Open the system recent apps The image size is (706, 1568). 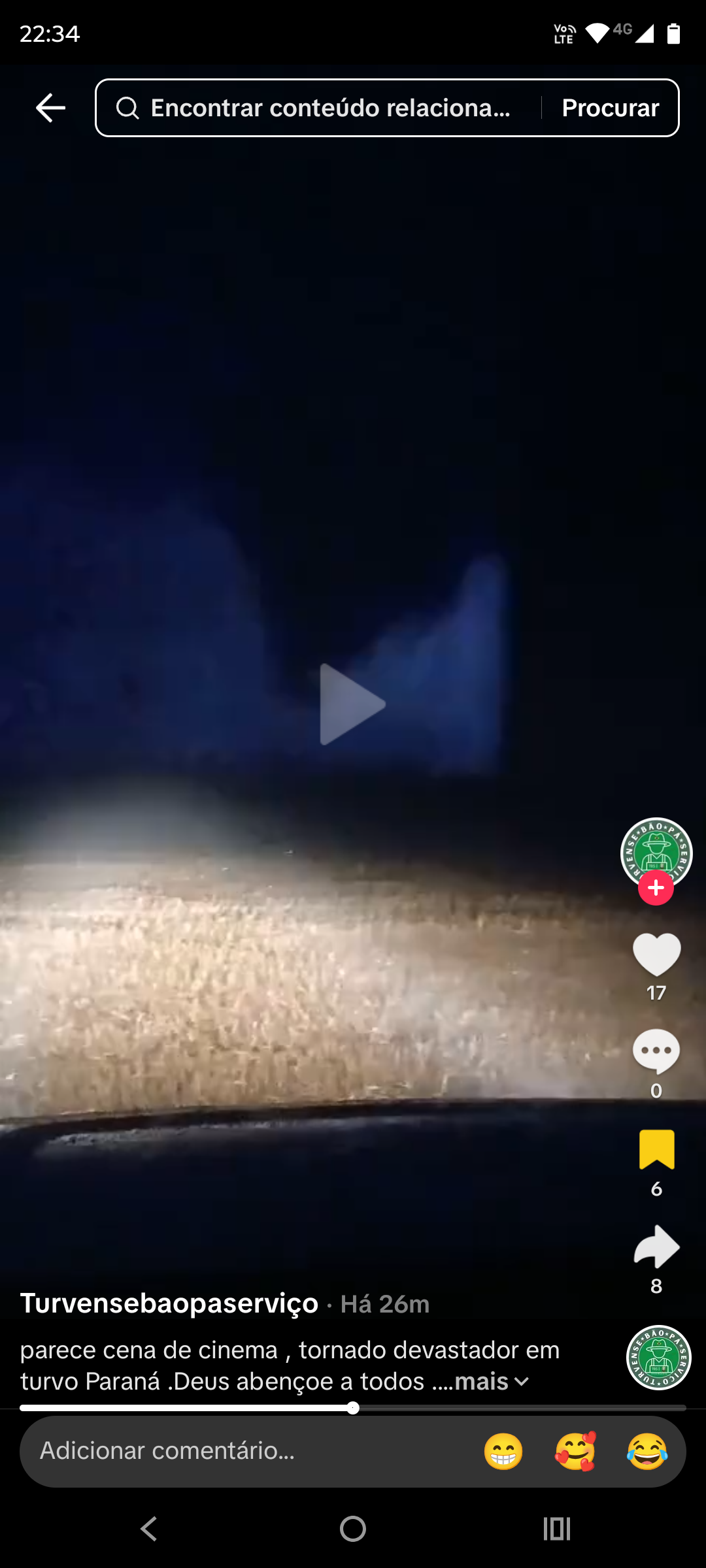click(557, 1529)
